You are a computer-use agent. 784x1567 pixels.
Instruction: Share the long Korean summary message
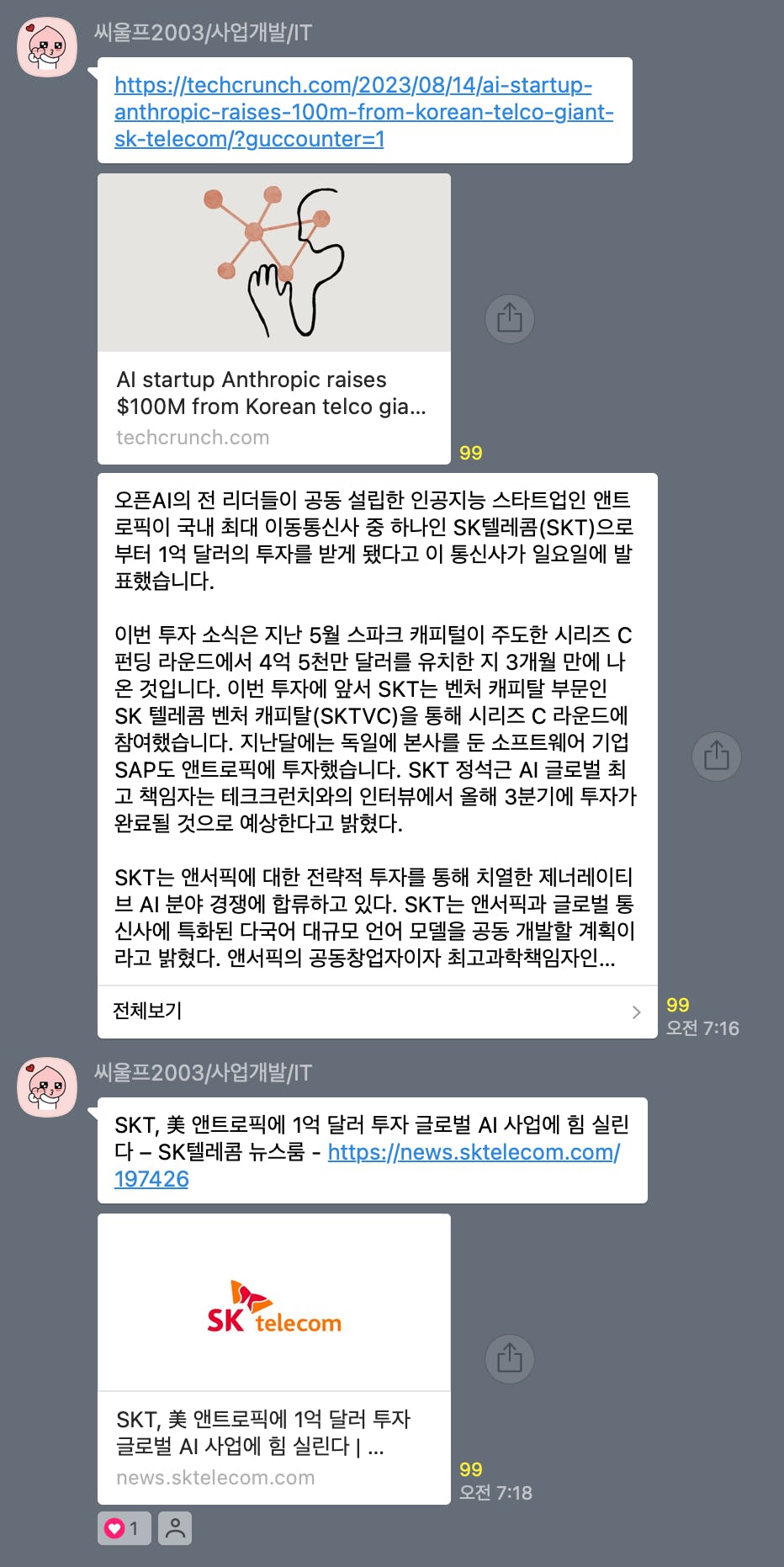[716, 756]
